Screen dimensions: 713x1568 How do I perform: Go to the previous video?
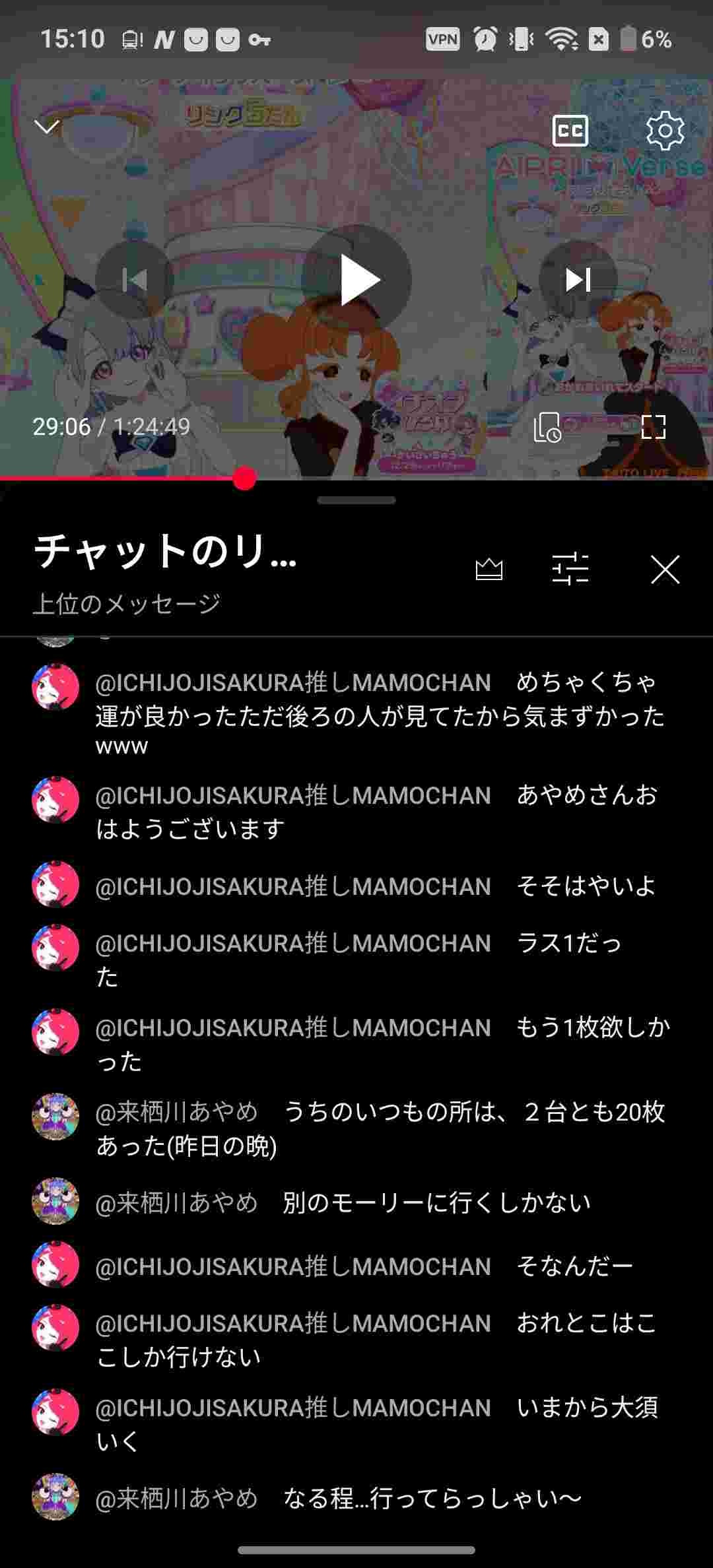click(135, 280)
